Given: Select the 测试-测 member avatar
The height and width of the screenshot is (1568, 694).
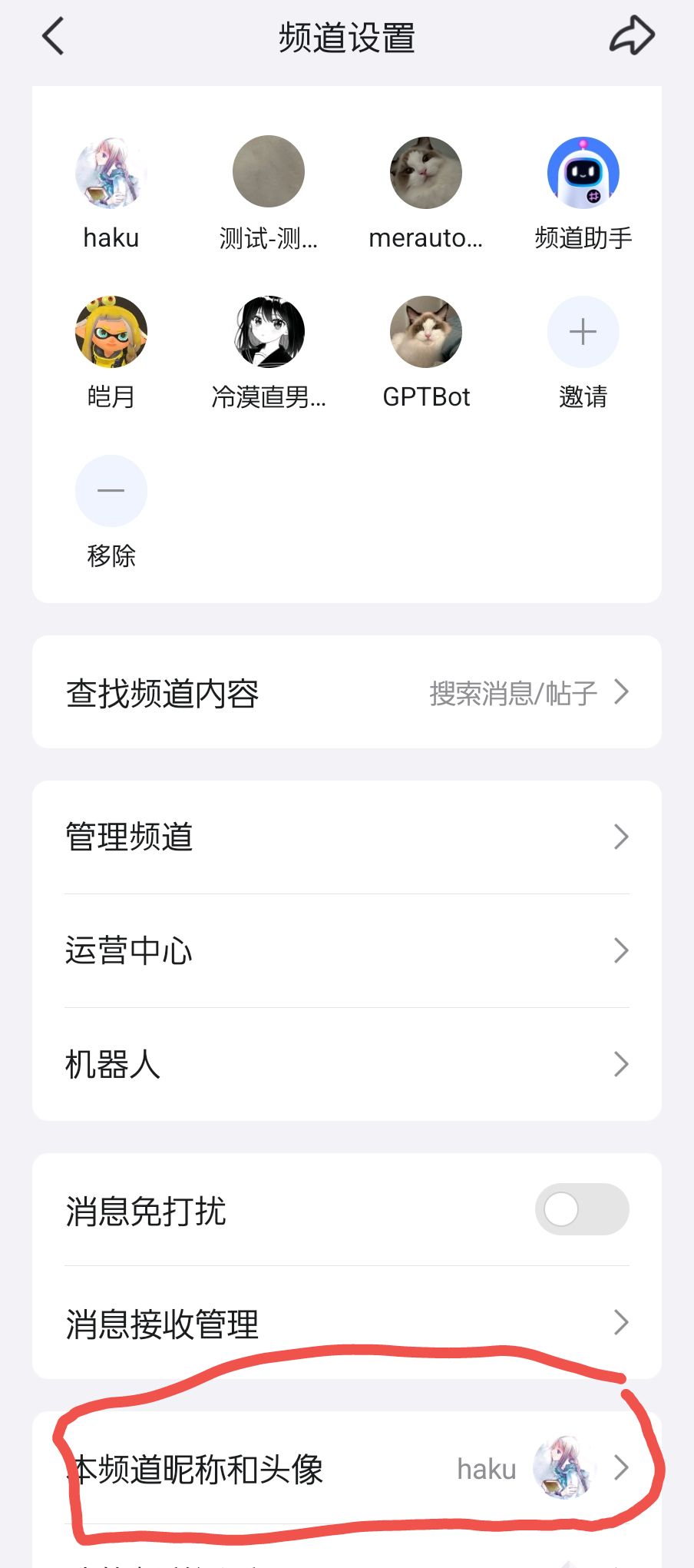Looking at the screenshot, I should [x=269, y=172].
